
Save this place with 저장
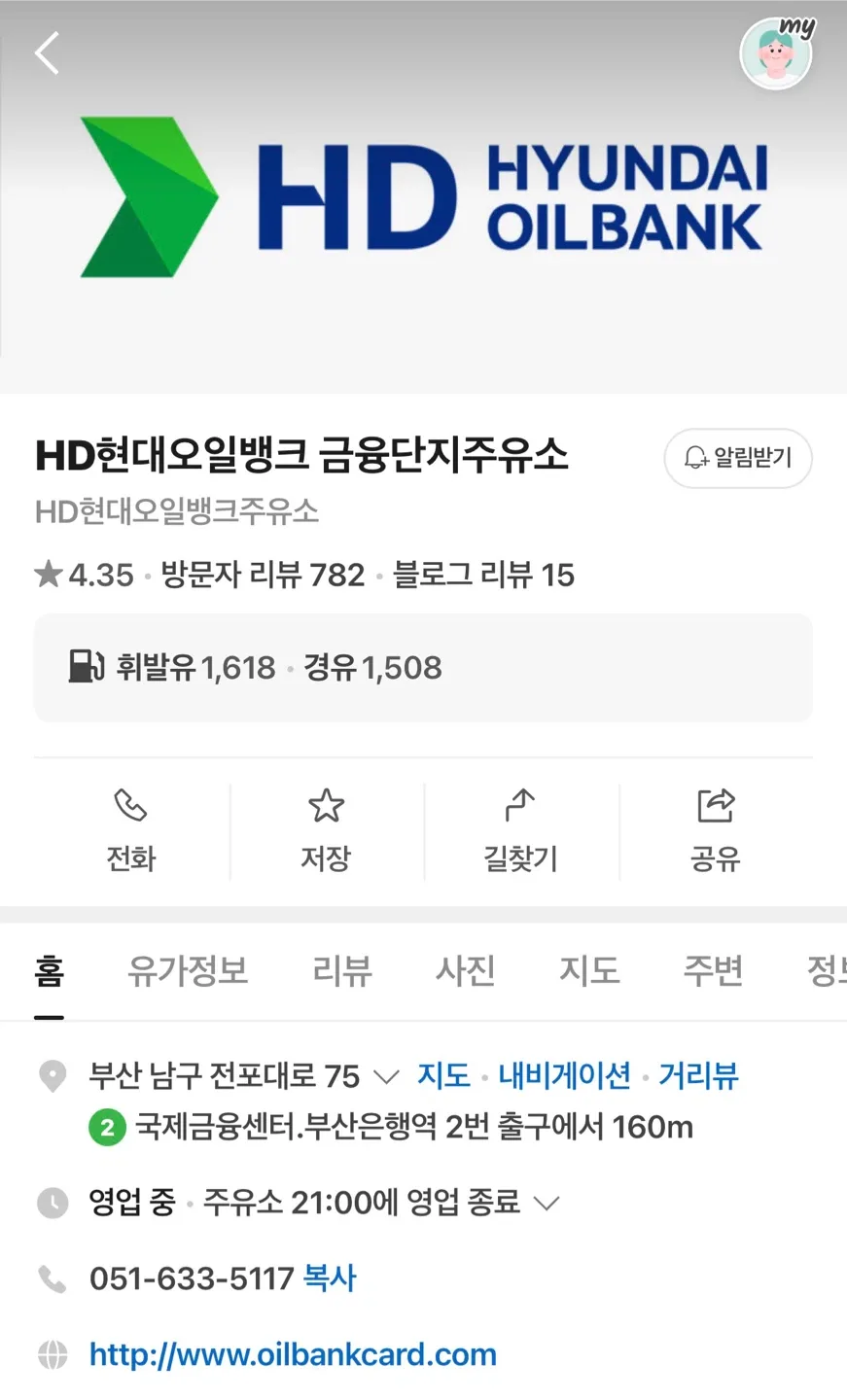click(x=326, y=831)
